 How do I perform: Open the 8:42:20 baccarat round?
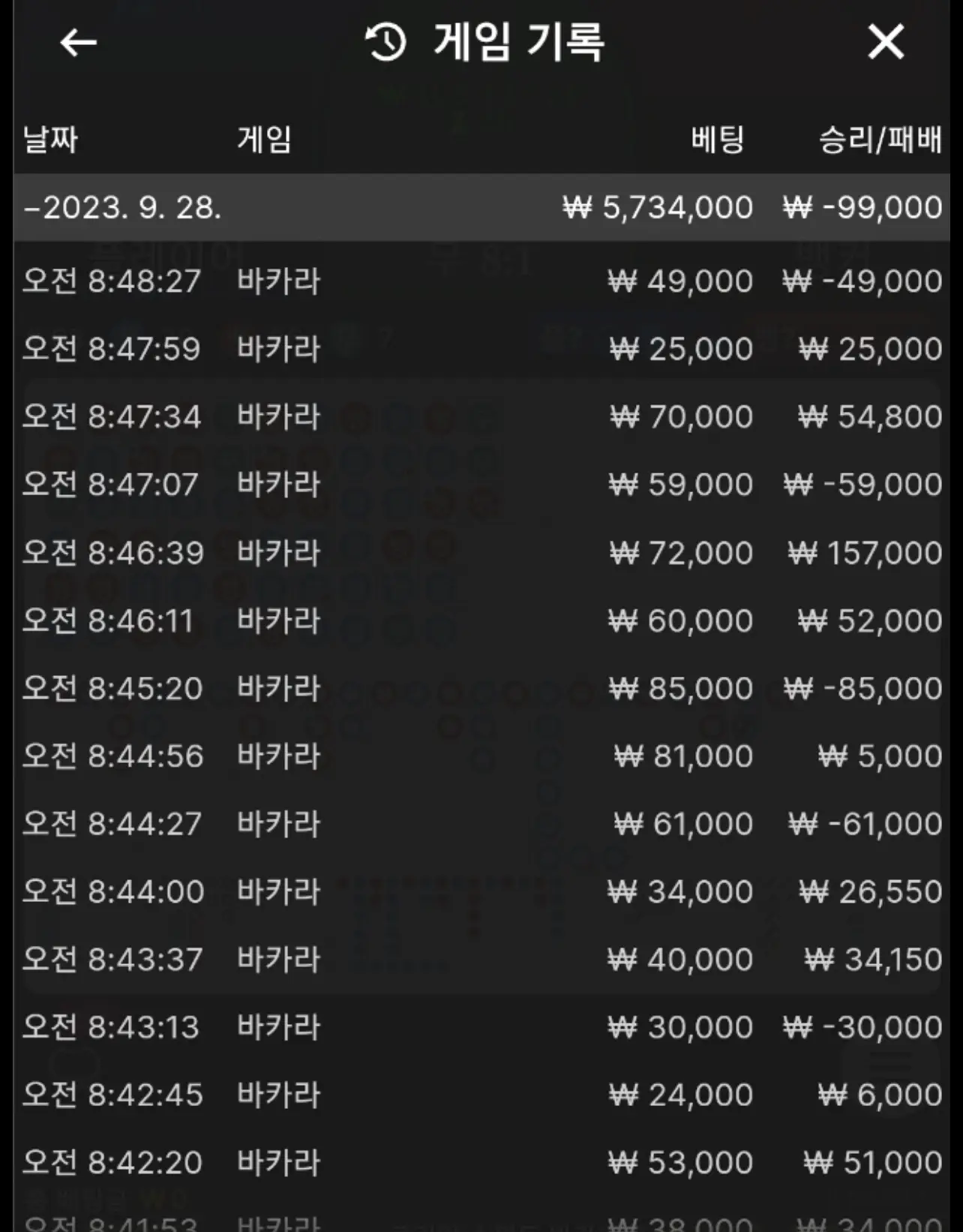click(481, 1162)
